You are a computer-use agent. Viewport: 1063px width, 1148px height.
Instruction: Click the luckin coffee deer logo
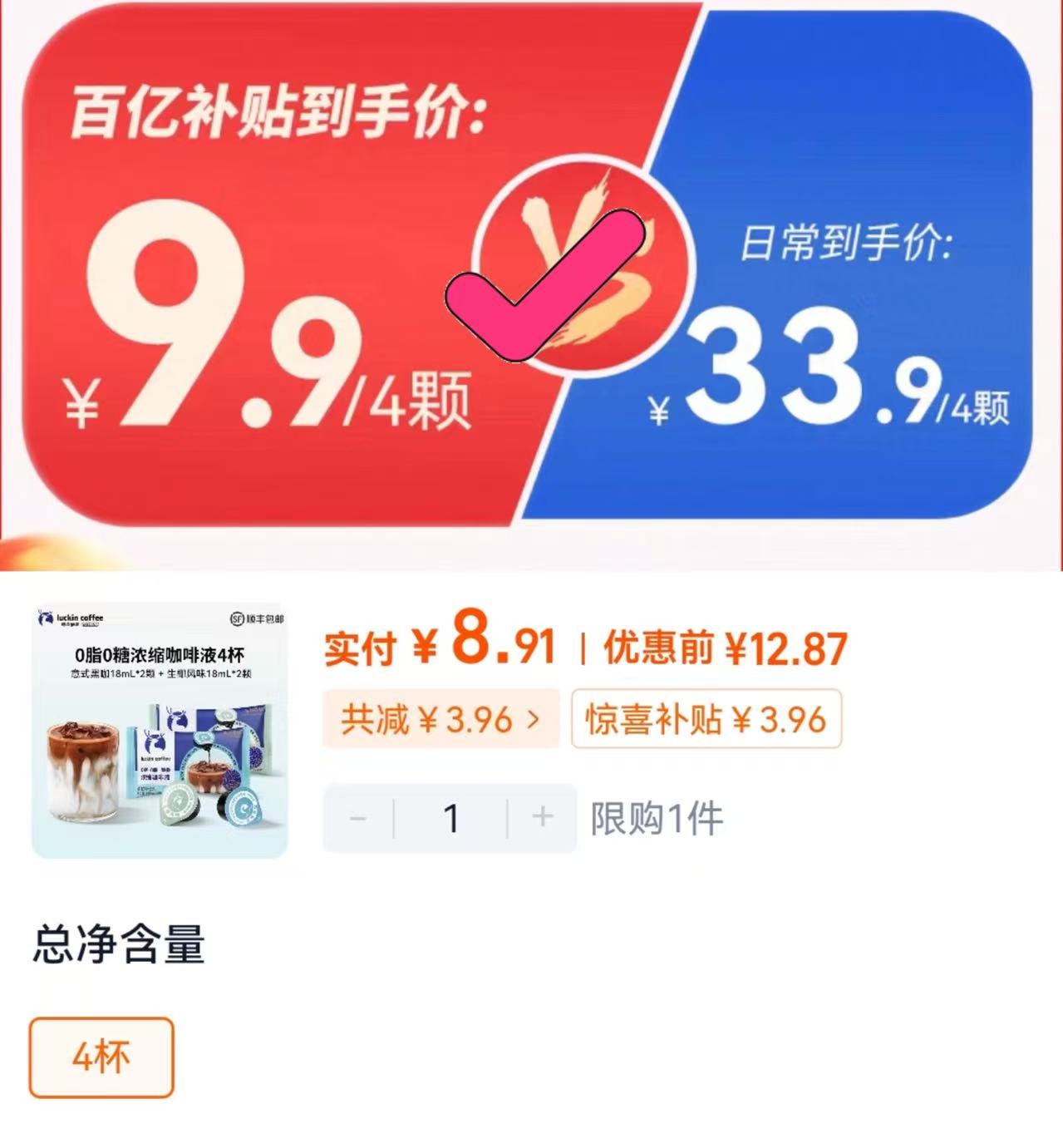(47, 618)
